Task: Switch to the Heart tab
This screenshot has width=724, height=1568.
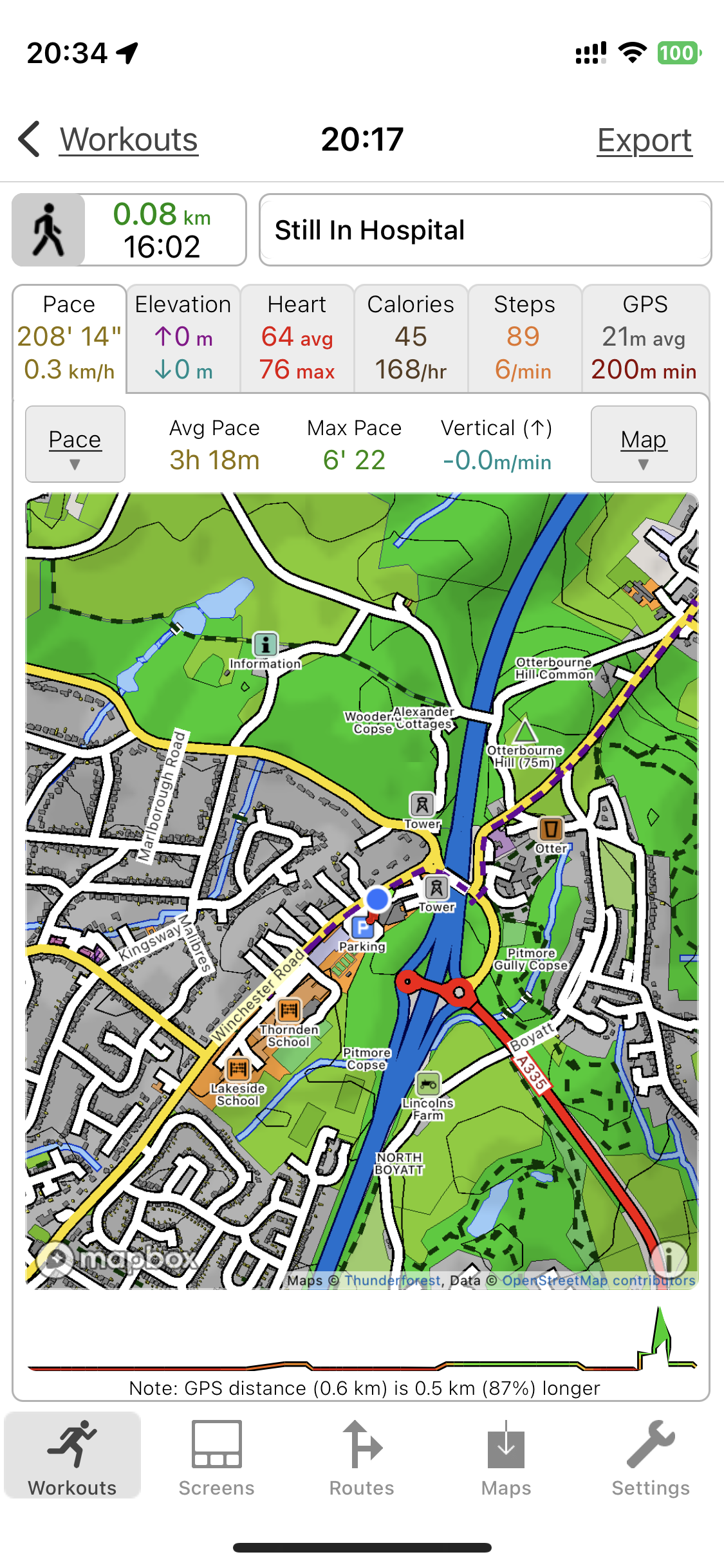Action: pyautogui.click(x=297, y=338)
